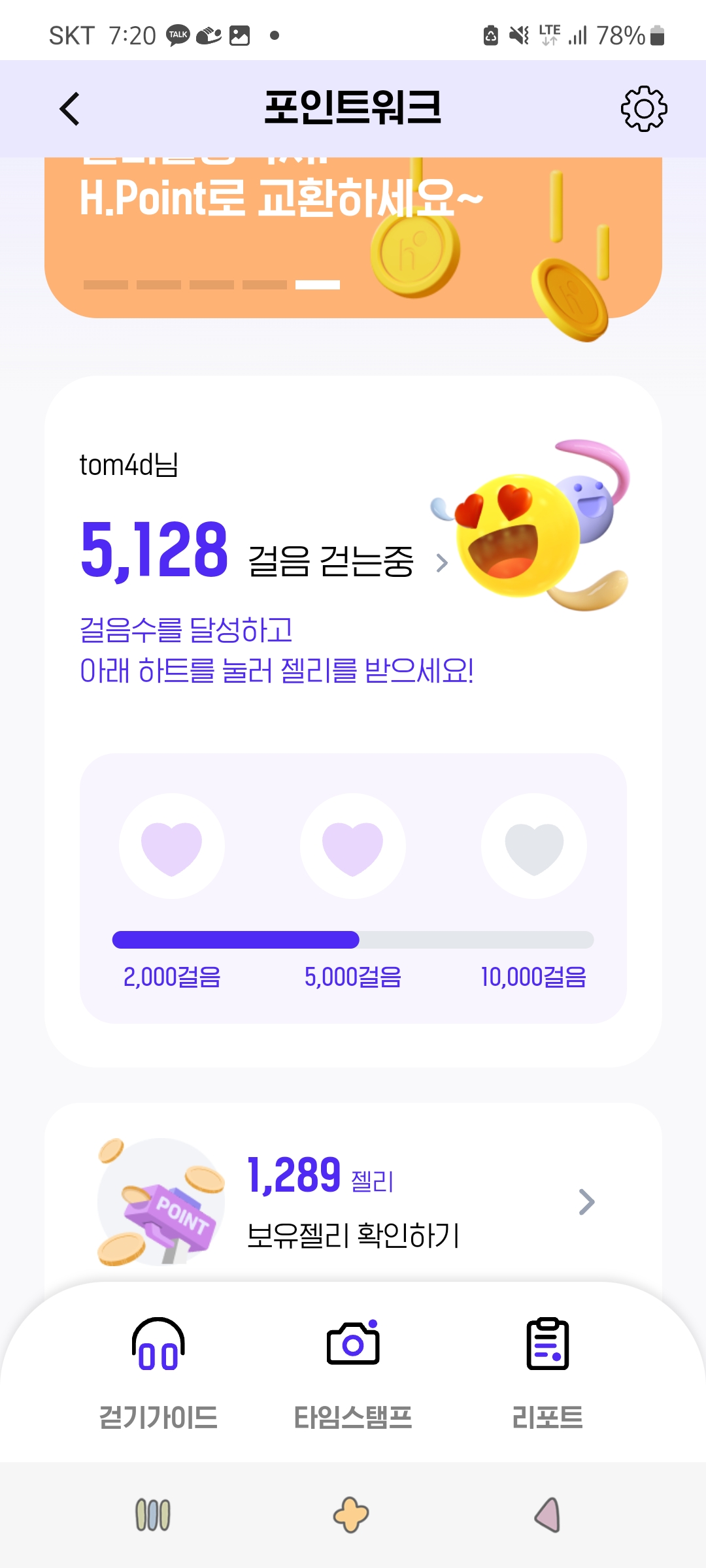Switch to the 리포트 tab
706x1568 pixels.
pyautogui.click(x=548, y=1372)
